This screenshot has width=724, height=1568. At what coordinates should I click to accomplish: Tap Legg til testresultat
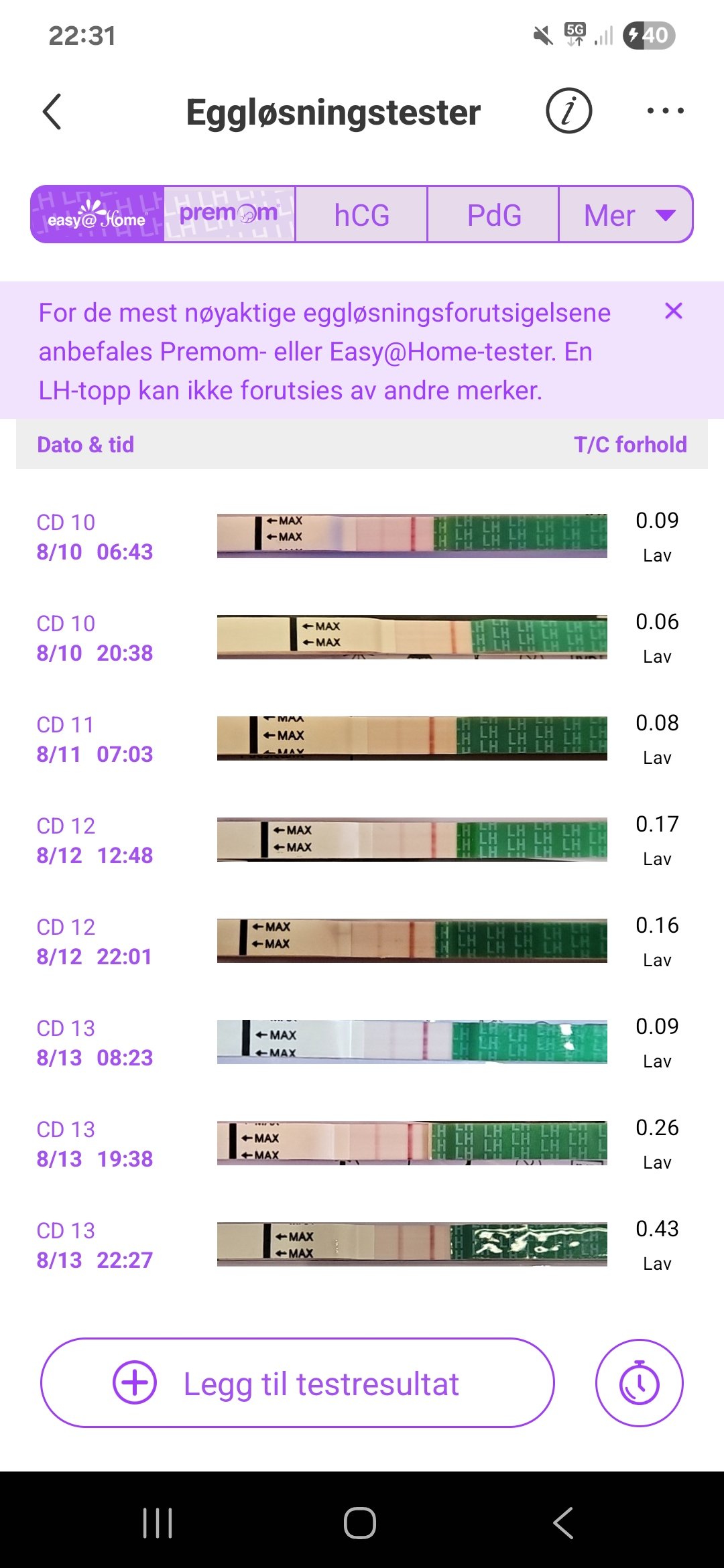pos(298,1383)
